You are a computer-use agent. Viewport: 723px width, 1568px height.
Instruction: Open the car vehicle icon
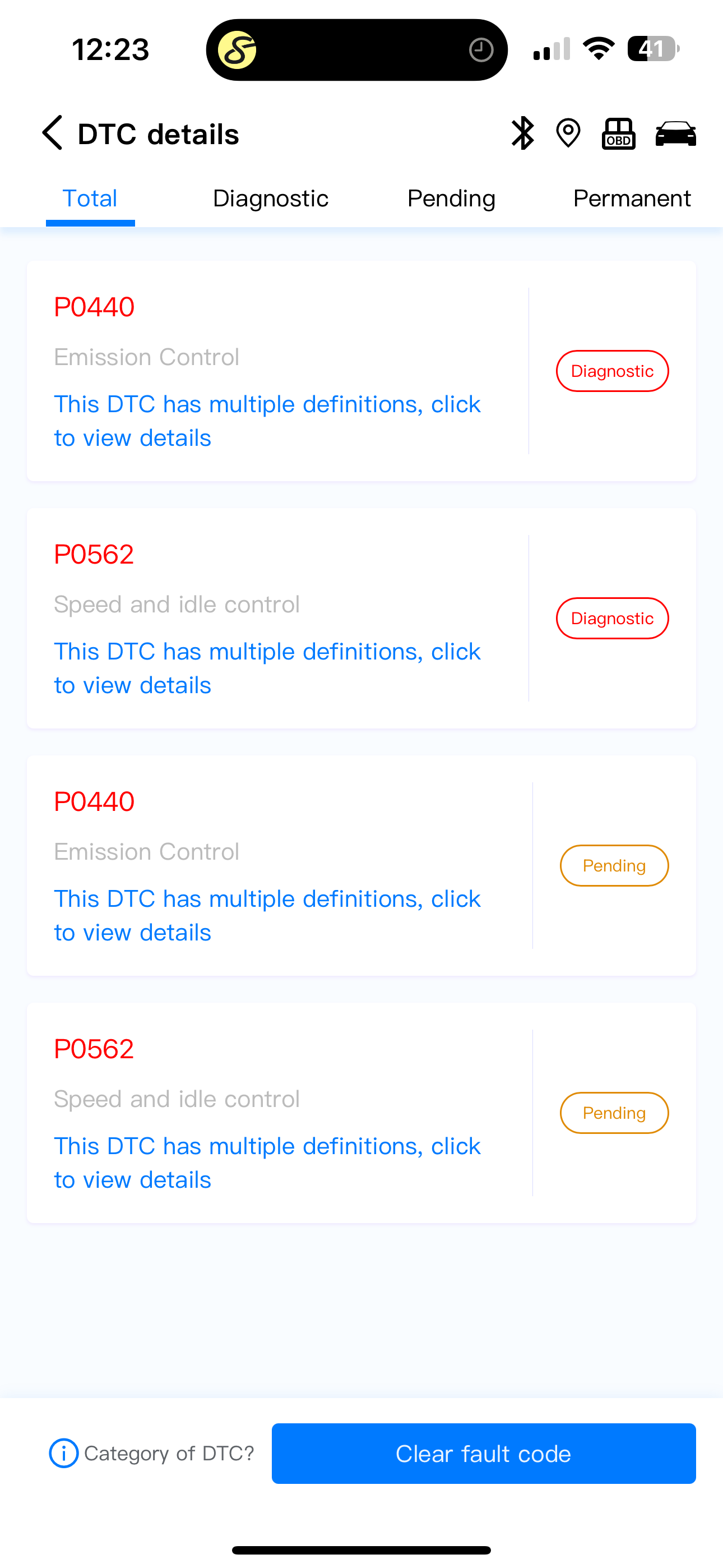pos(675,133)
